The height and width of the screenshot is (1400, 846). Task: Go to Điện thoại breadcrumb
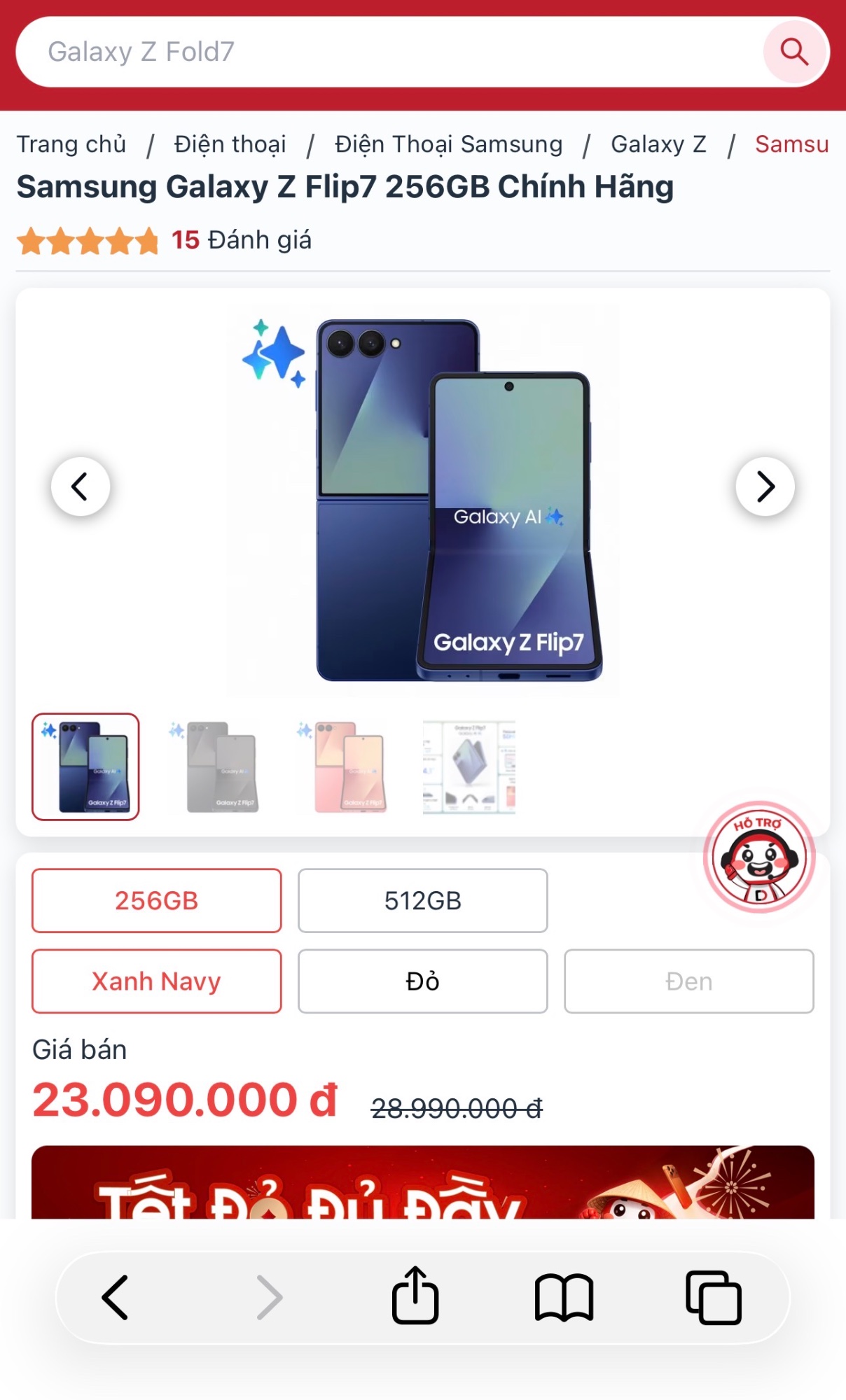click(x=230, y=144)
